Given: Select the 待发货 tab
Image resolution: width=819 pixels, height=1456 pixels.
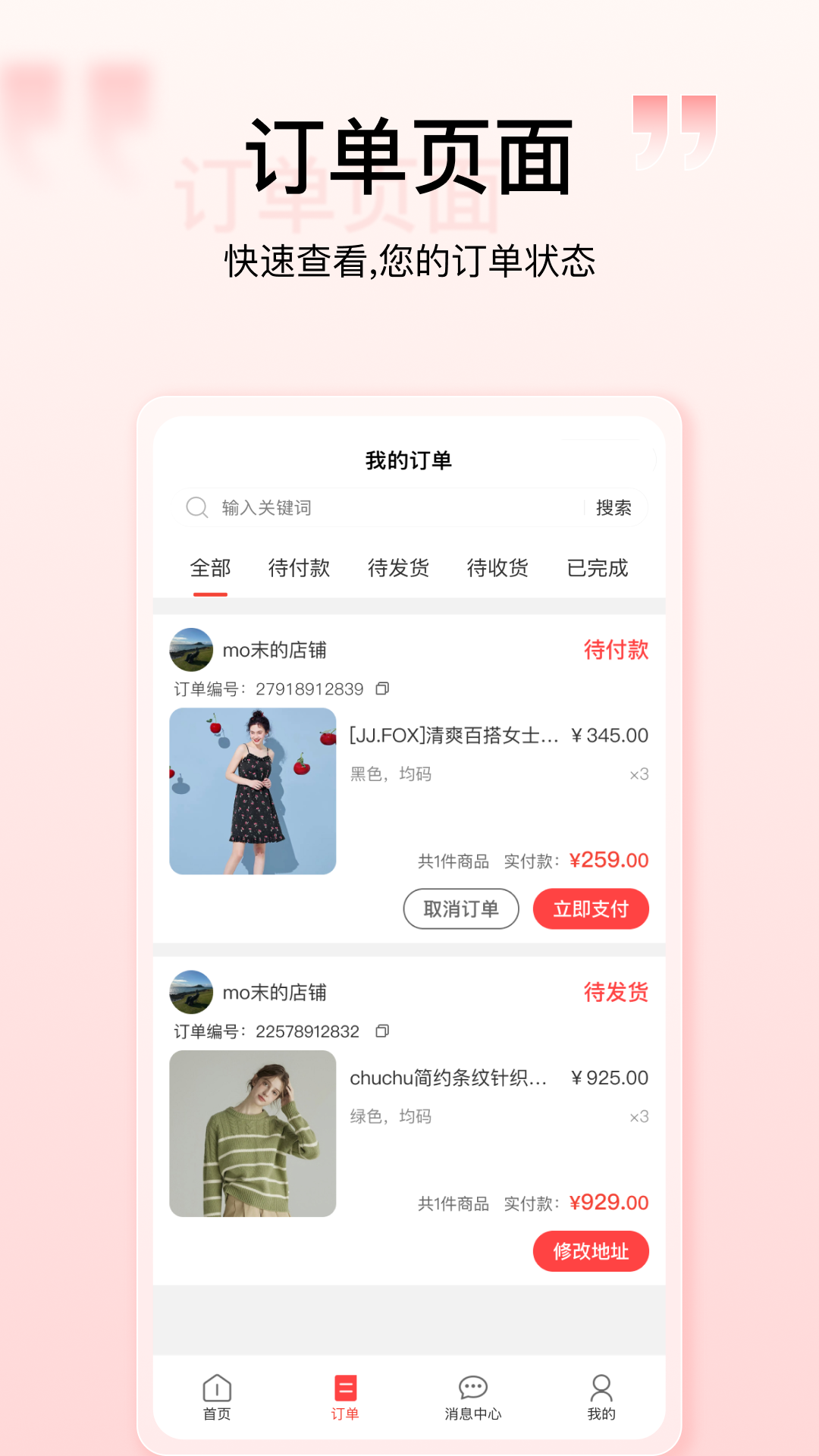Looking at the screenshot, I should coord(398,568).
